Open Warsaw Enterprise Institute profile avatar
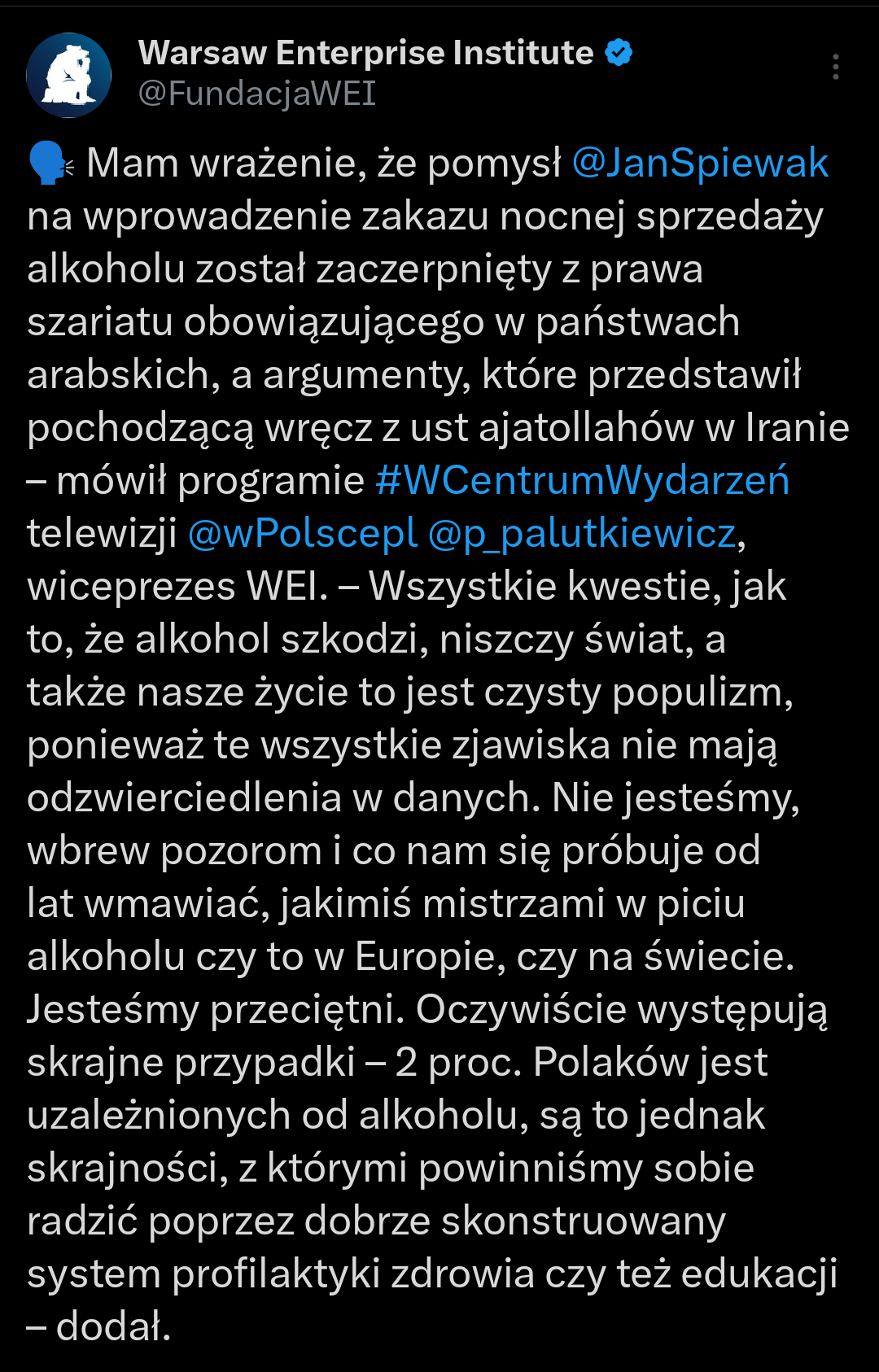 pos(69,76)
